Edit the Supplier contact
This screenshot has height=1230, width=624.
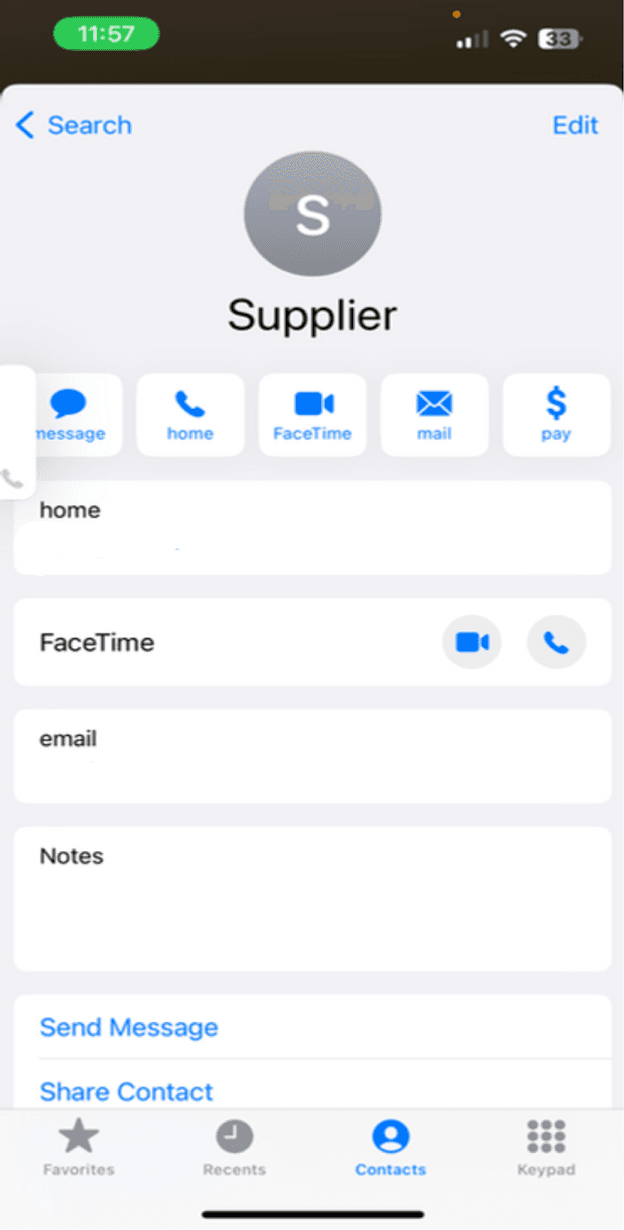[x=575, y=125]
